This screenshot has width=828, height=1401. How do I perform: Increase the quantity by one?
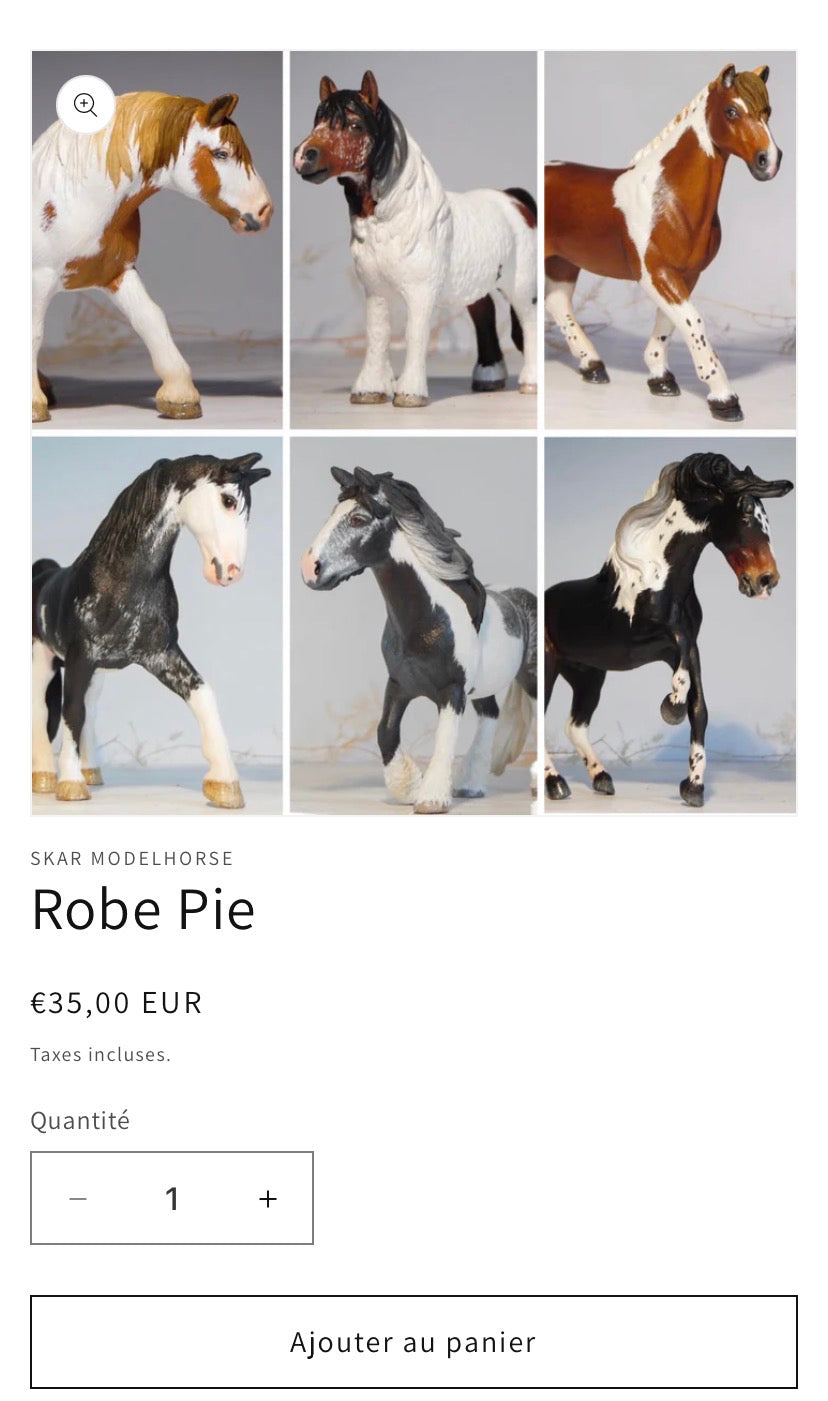tap(267, 1198)
